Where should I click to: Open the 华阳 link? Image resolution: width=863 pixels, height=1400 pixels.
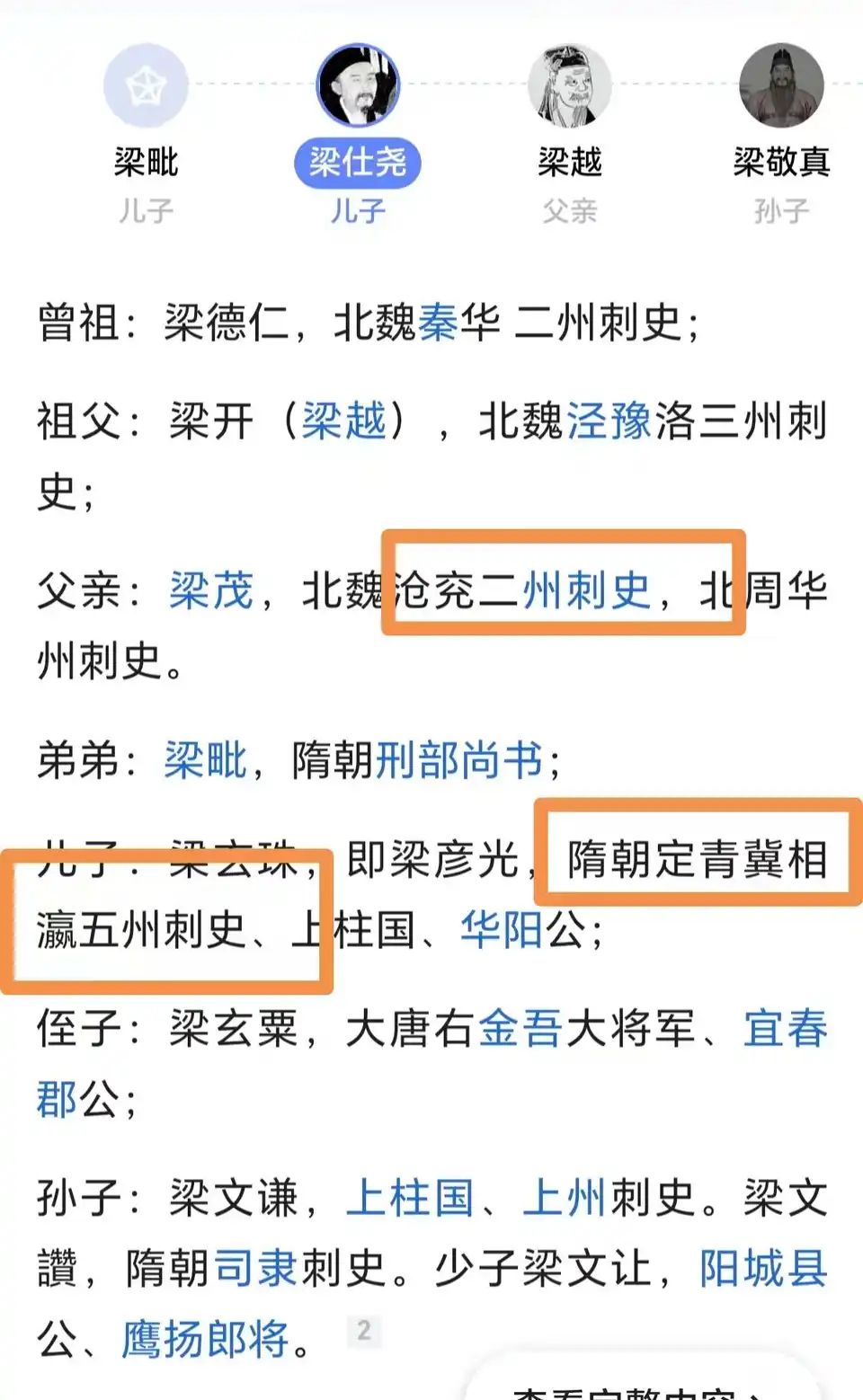pyautogui.click(x=502, y=930)
